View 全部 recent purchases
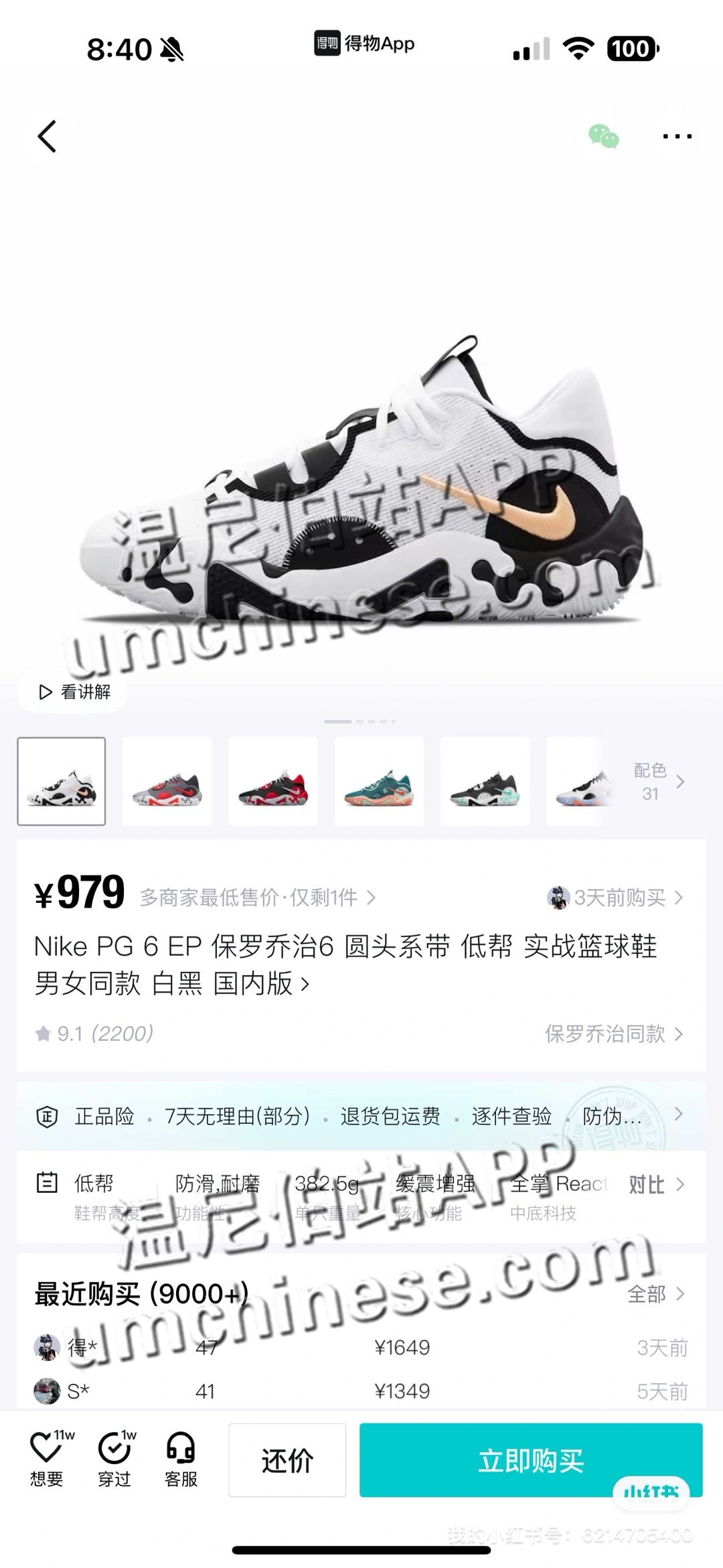The image size is (723, 1568). [656, 1293]
